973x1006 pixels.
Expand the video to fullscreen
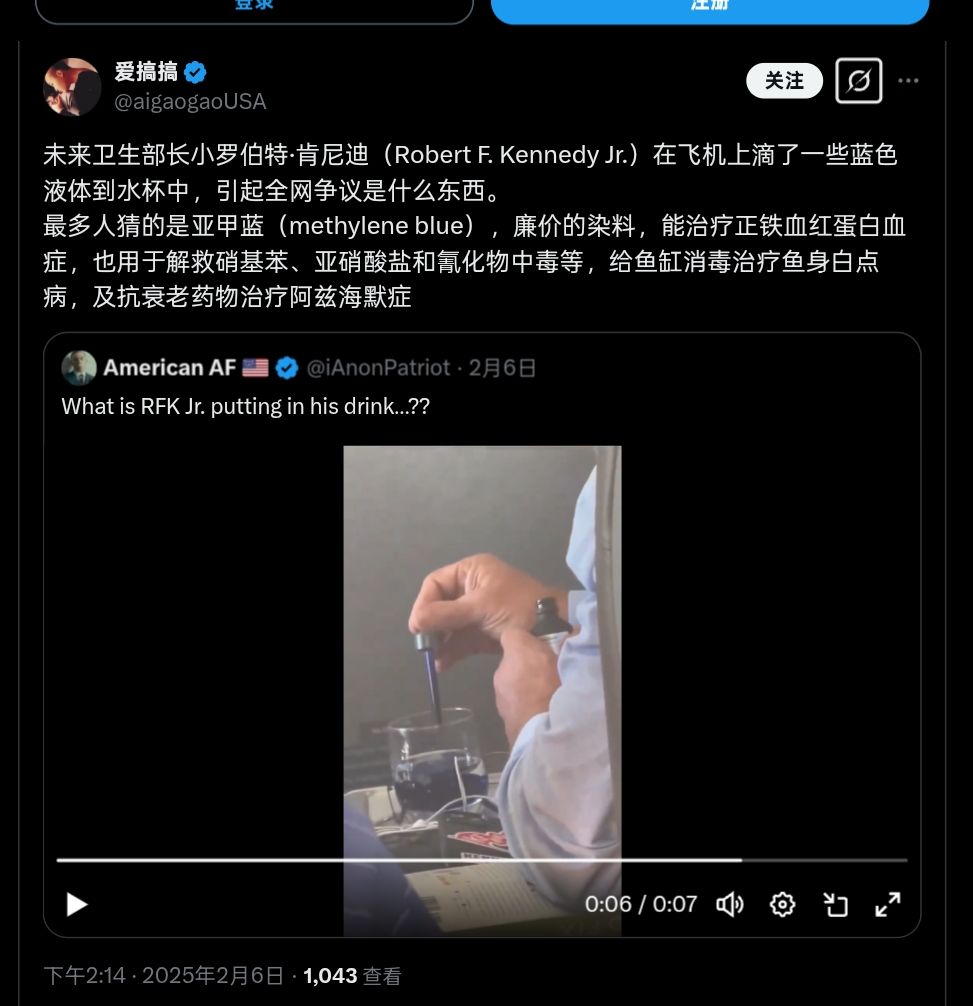point(887,905)
